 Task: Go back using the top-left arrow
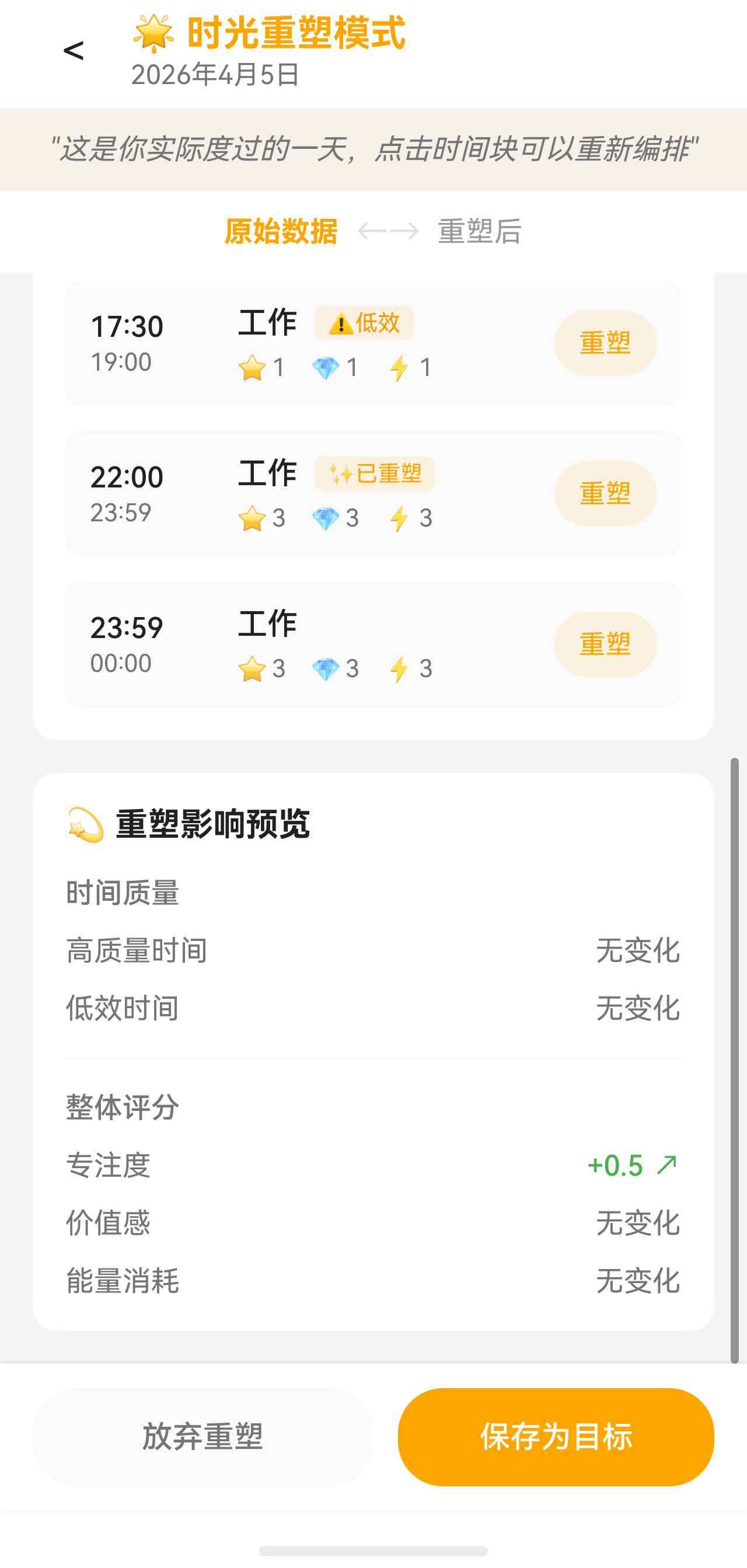pyautogui.click(x=74, y=51)
